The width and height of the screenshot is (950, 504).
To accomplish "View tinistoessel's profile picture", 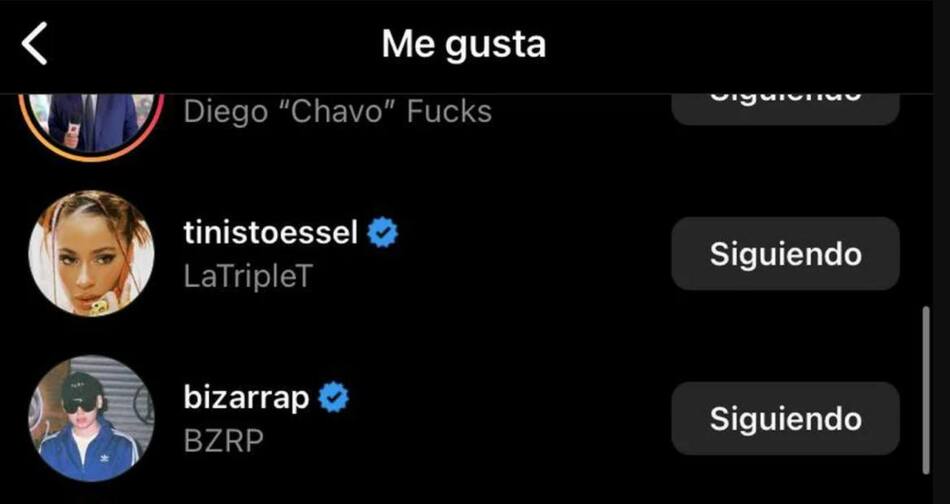I will 91,253.
